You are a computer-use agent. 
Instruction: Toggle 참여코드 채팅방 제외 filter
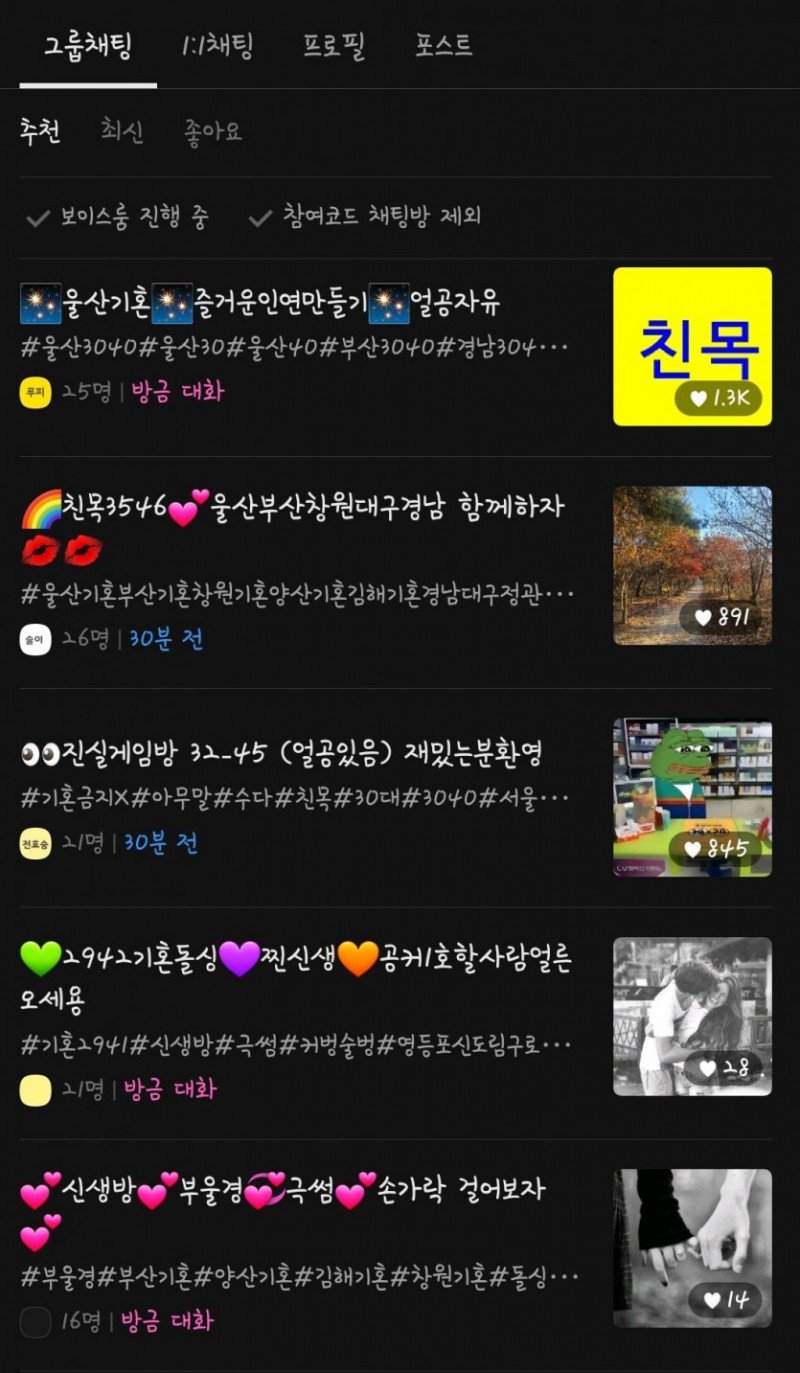[x=365, y=217]
